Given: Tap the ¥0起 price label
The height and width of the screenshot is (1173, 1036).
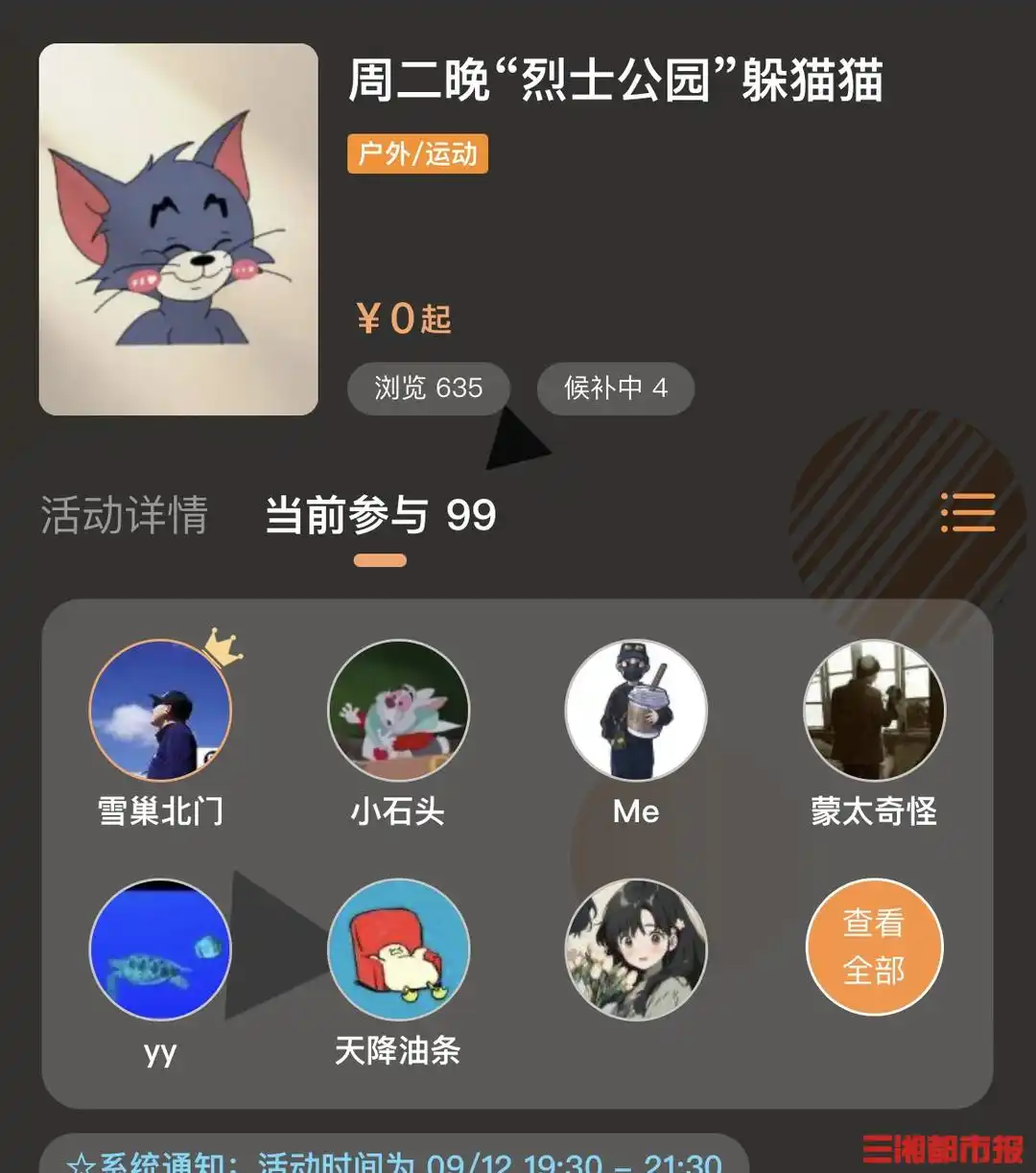Looking at the screenshot, I should click(403, 317).
